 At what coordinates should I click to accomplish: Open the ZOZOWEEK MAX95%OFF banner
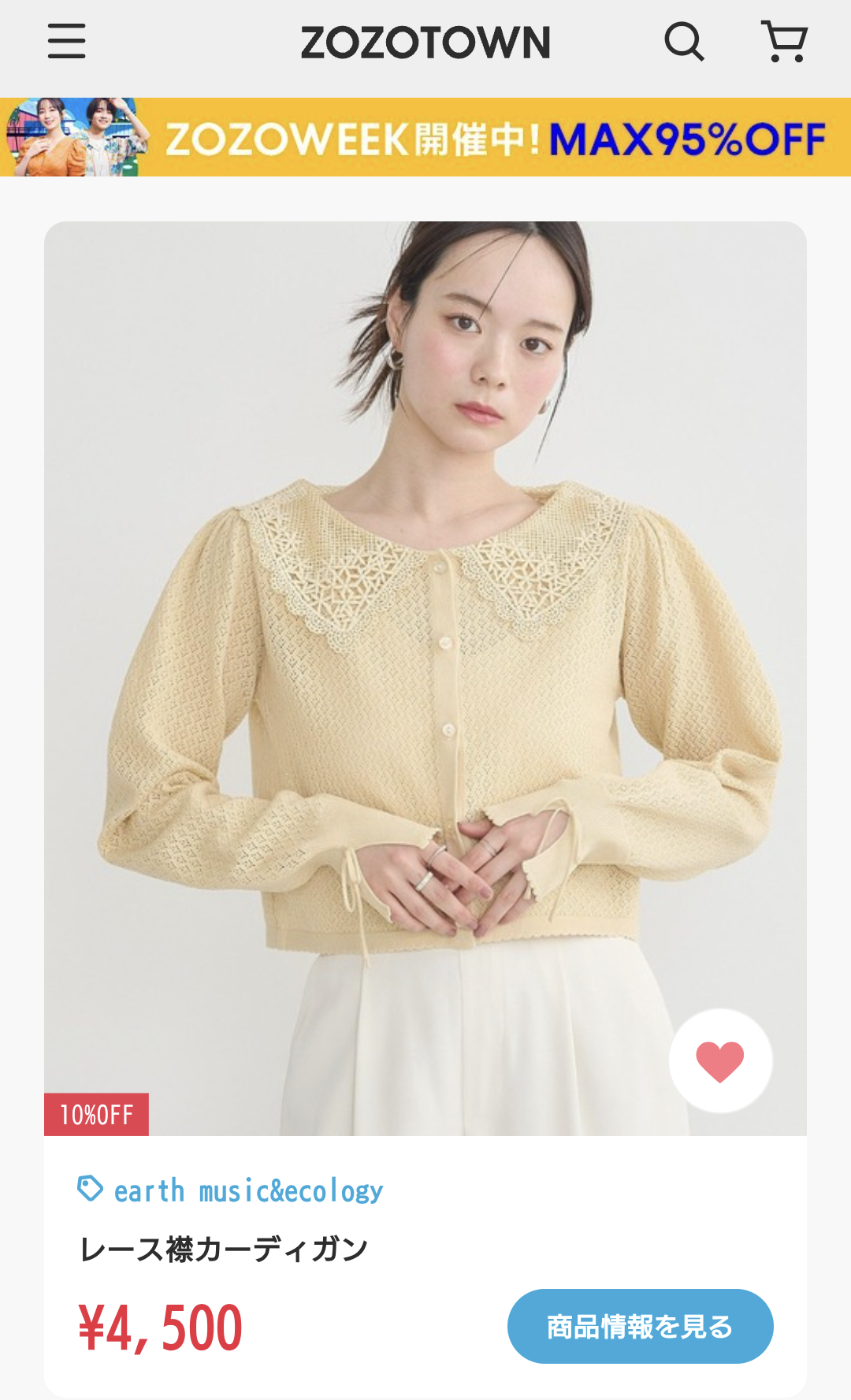click(425, 137)
